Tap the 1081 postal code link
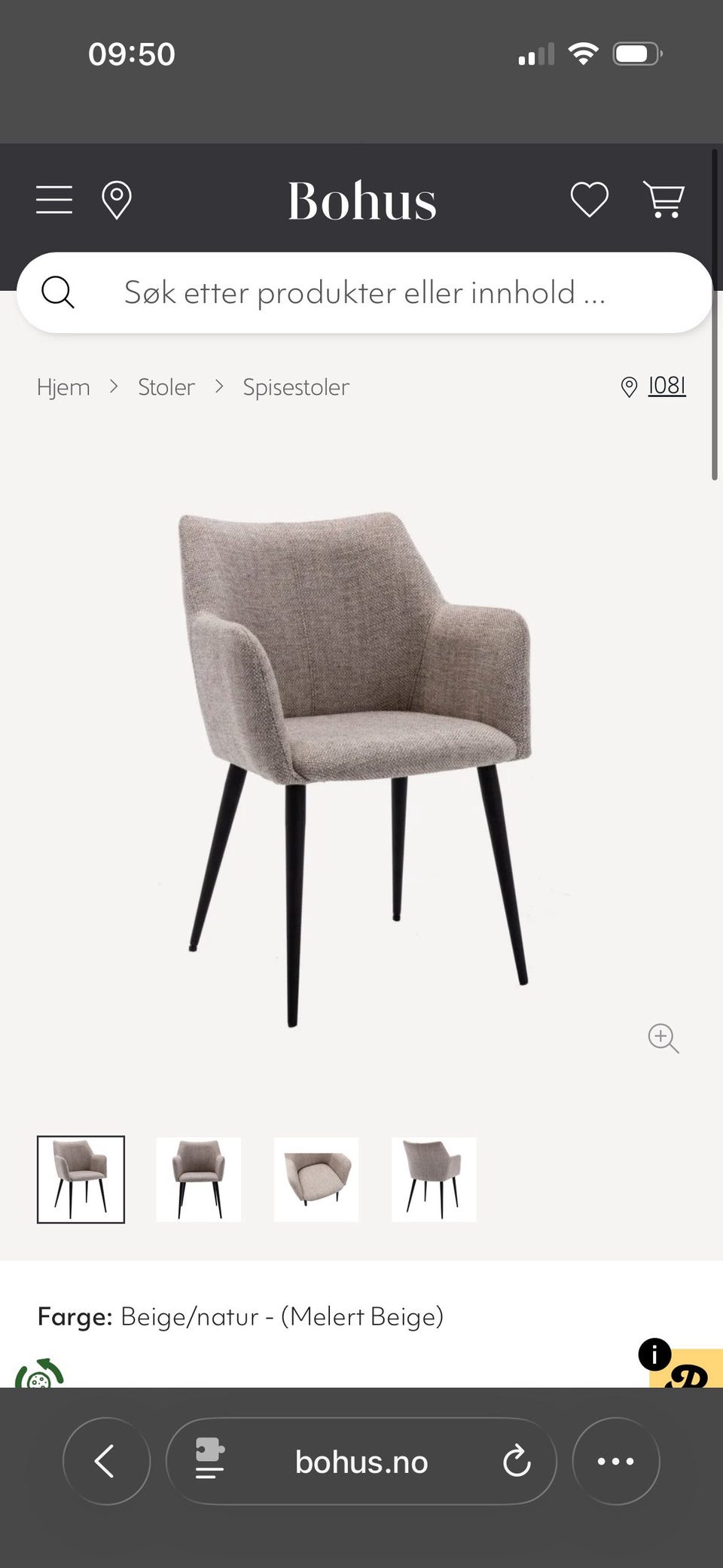The image size is (723, 1568). point(667,386)
